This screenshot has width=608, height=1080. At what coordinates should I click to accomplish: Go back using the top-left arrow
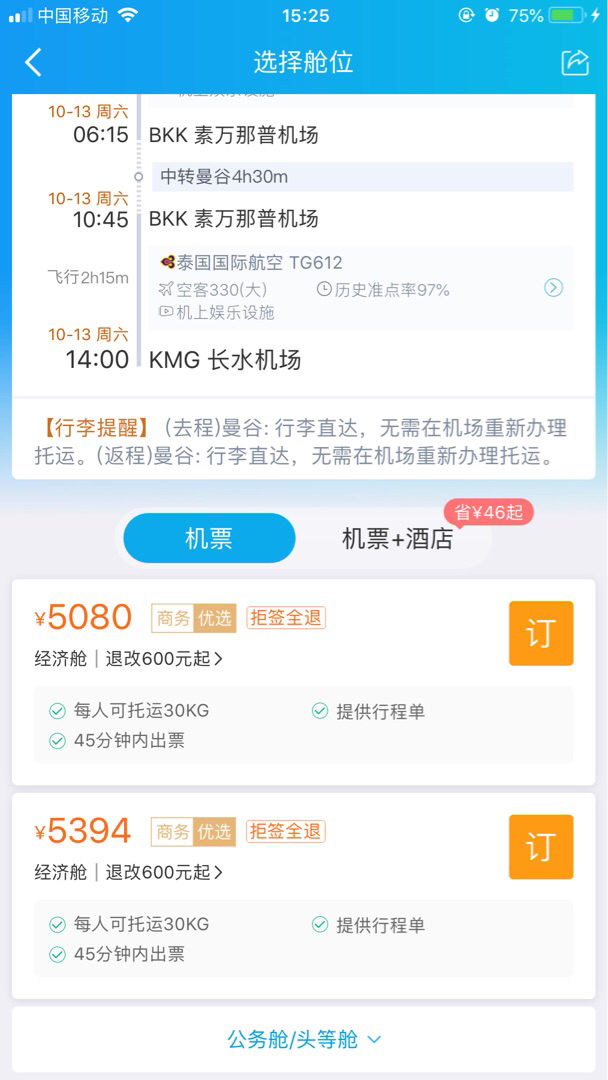pos(33,63)
